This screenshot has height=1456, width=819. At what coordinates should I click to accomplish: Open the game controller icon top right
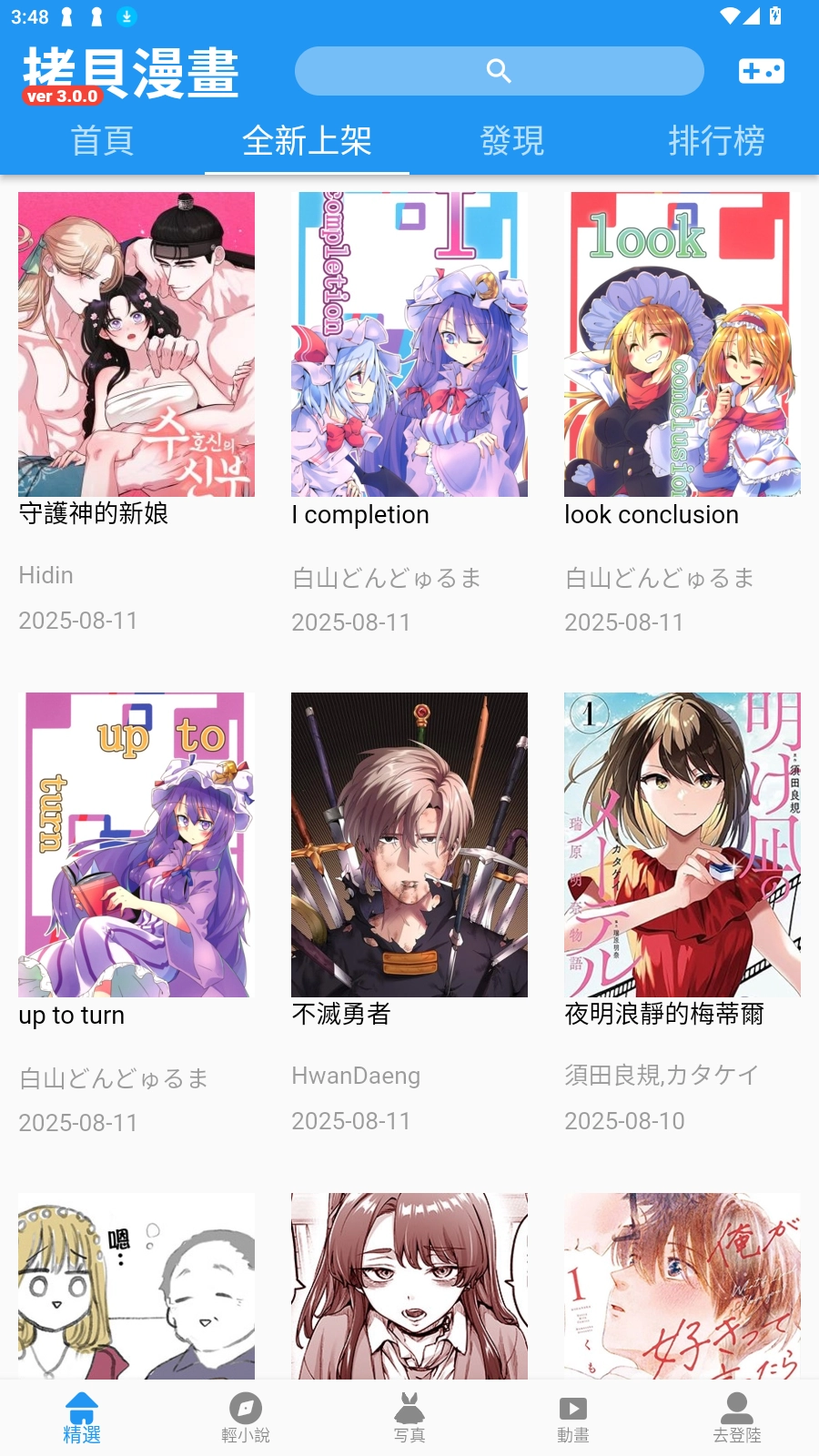coord(762,70)
